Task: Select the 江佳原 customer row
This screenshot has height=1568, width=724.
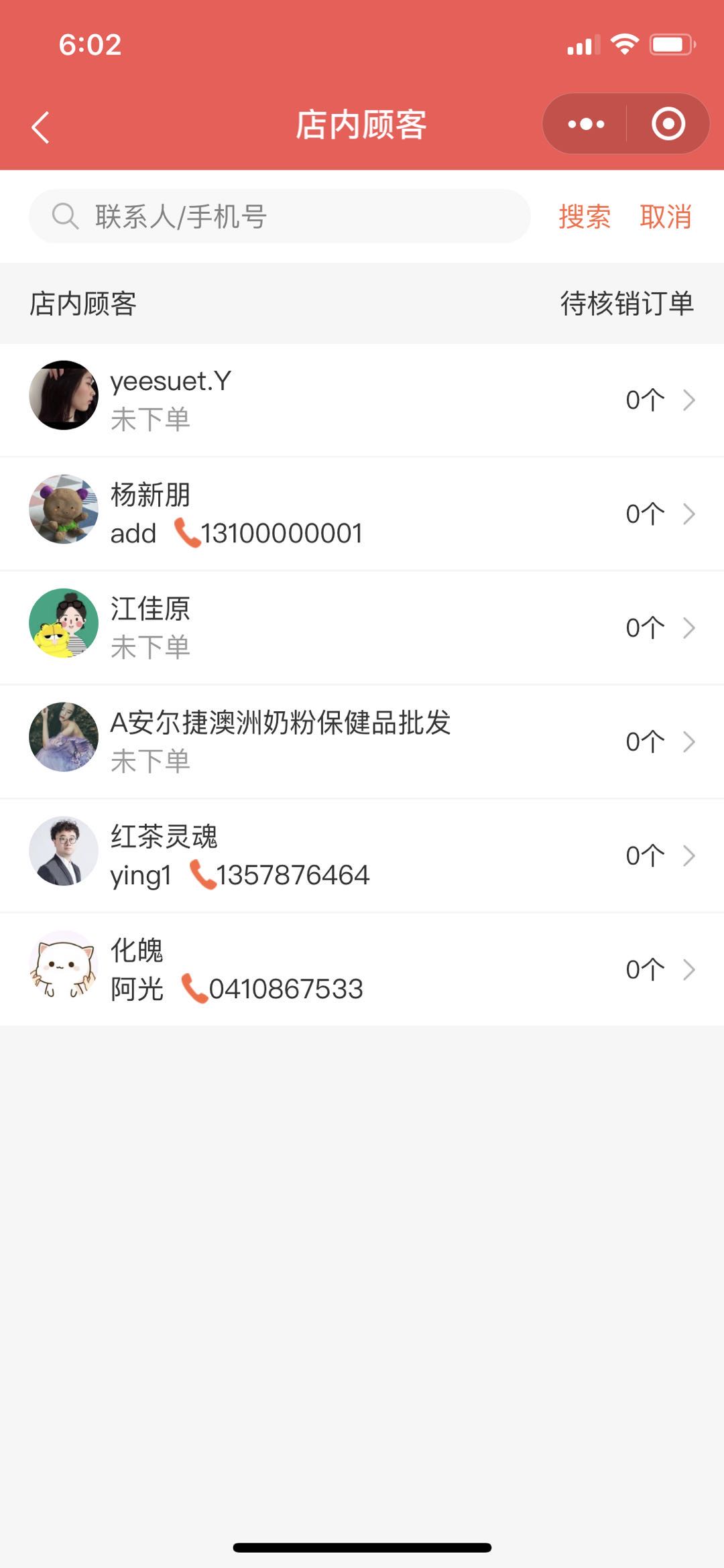Action: coord(362,628)
